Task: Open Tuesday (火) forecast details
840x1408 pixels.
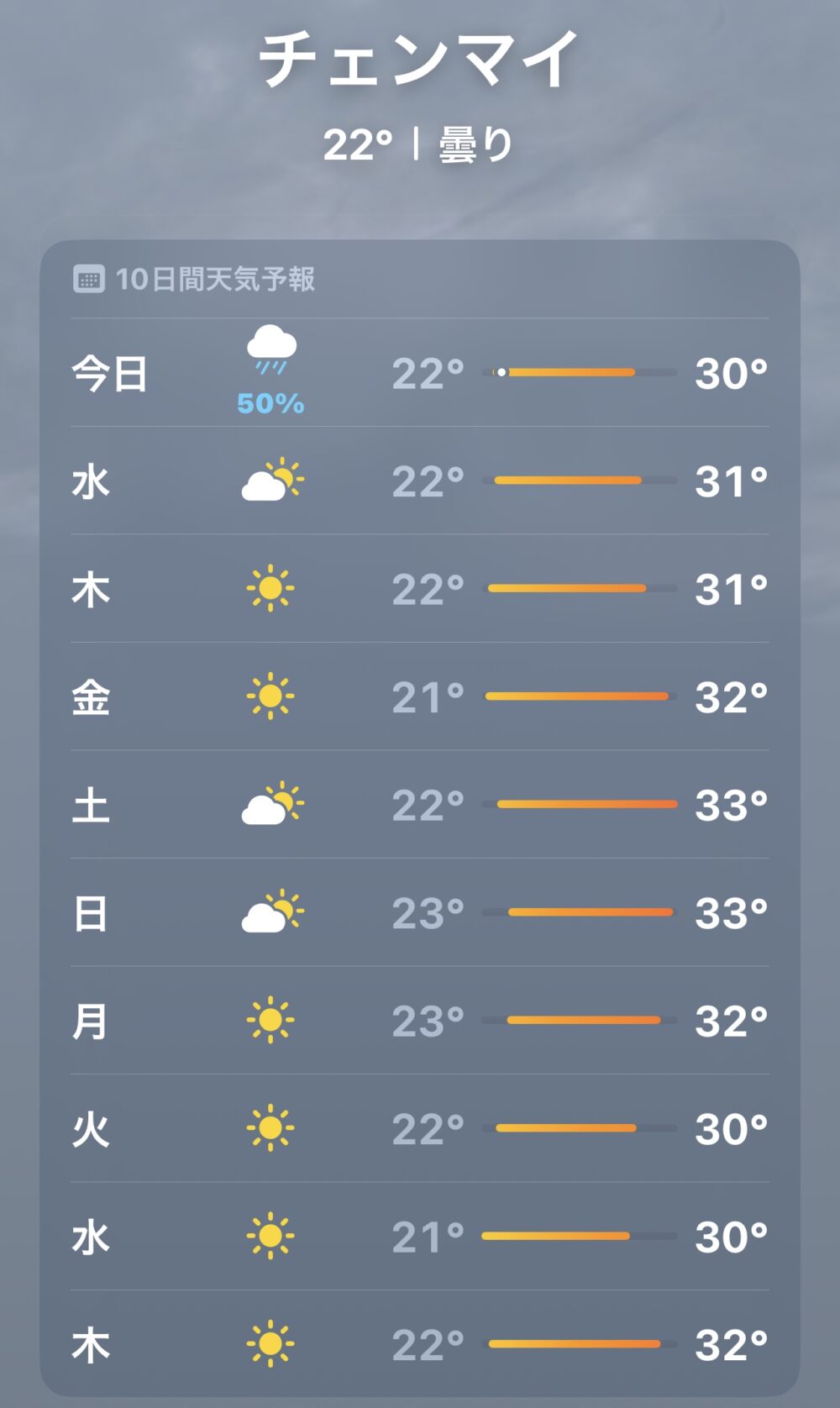Action: [420, 1128]
